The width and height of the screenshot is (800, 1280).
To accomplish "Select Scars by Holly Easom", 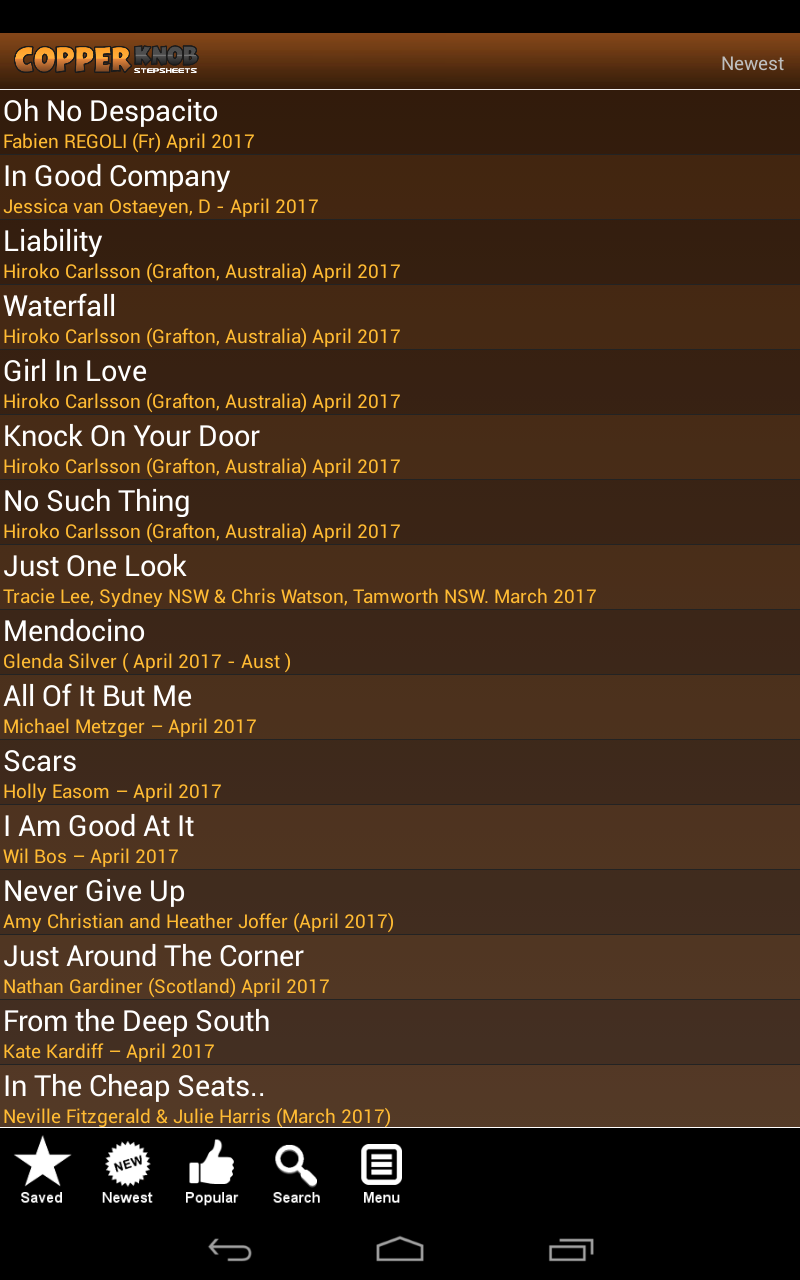I will tap(400, 773).
